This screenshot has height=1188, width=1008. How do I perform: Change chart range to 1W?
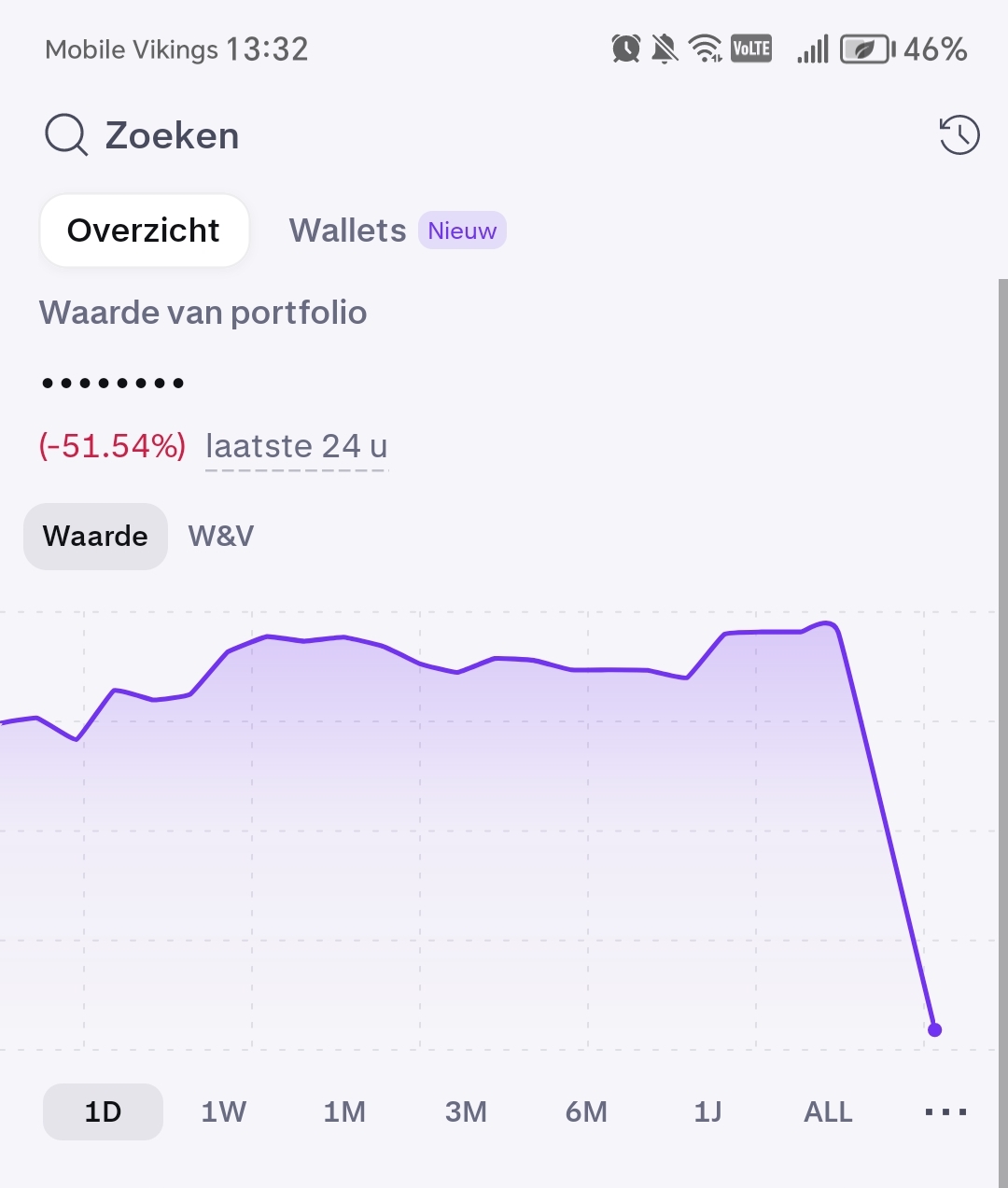coord(224,1111)
